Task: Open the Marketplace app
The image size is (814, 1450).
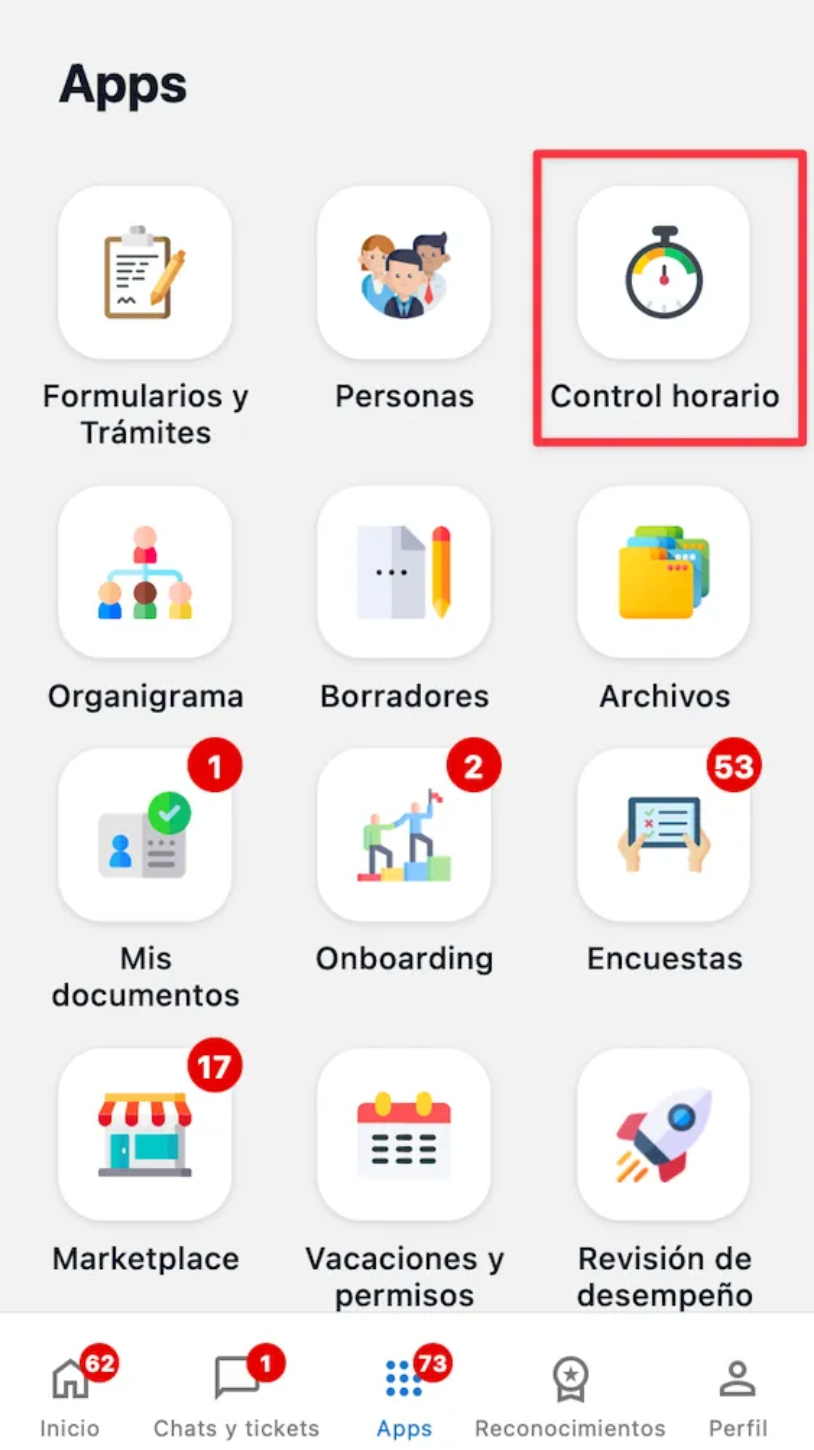Action: 145,1134
